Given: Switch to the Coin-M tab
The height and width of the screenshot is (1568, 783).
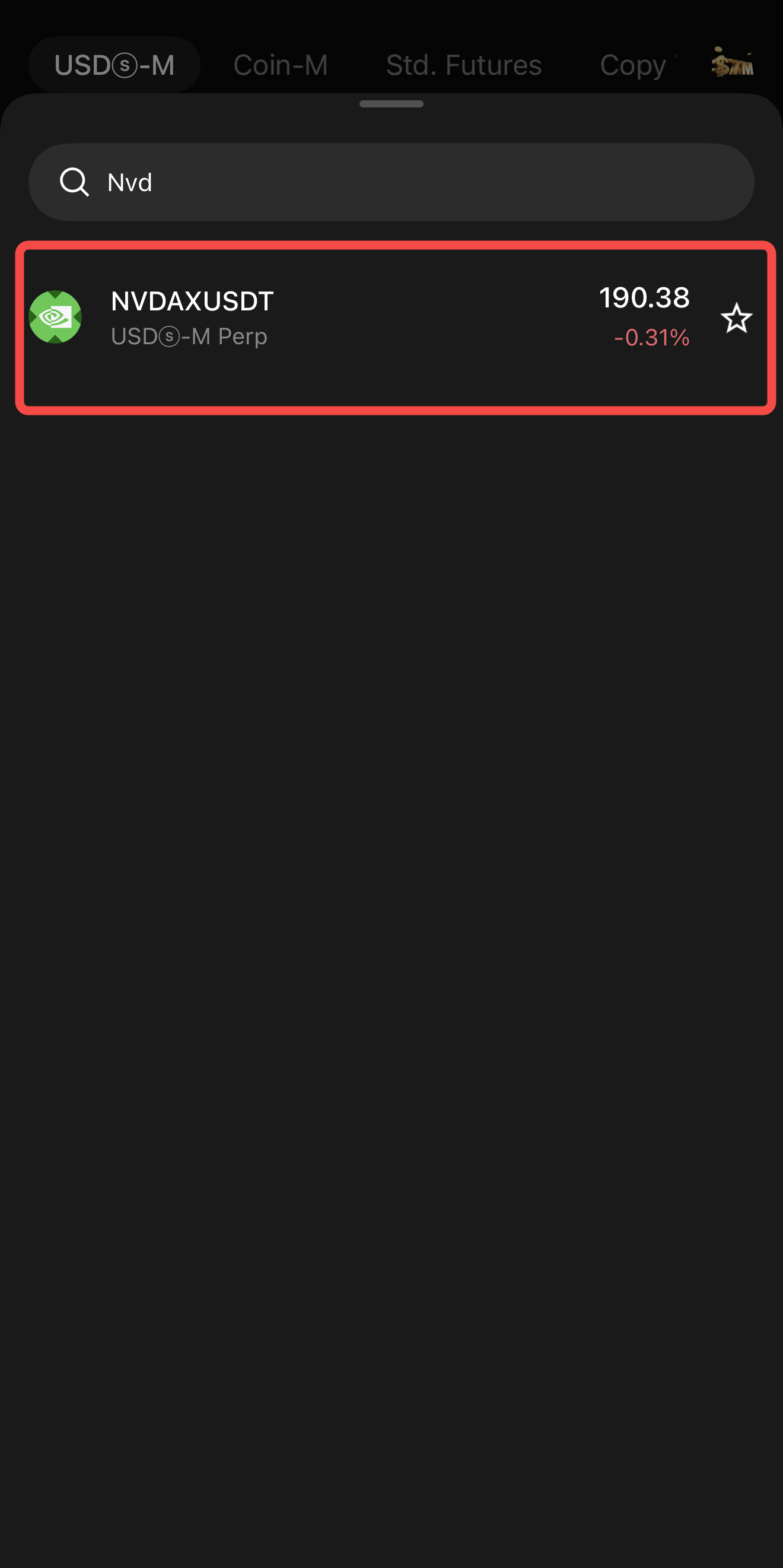Looking at the screenshot, I should coord(281,65).
